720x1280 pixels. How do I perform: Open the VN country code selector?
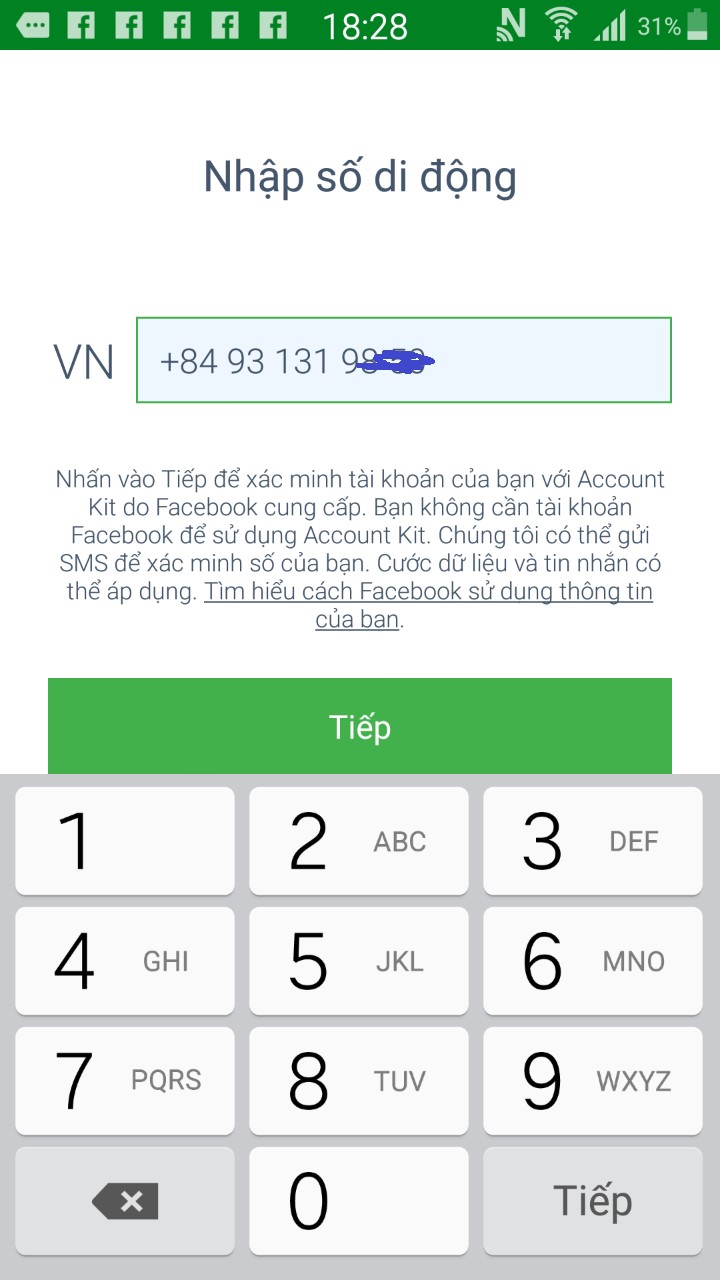[x=84, y=362]
